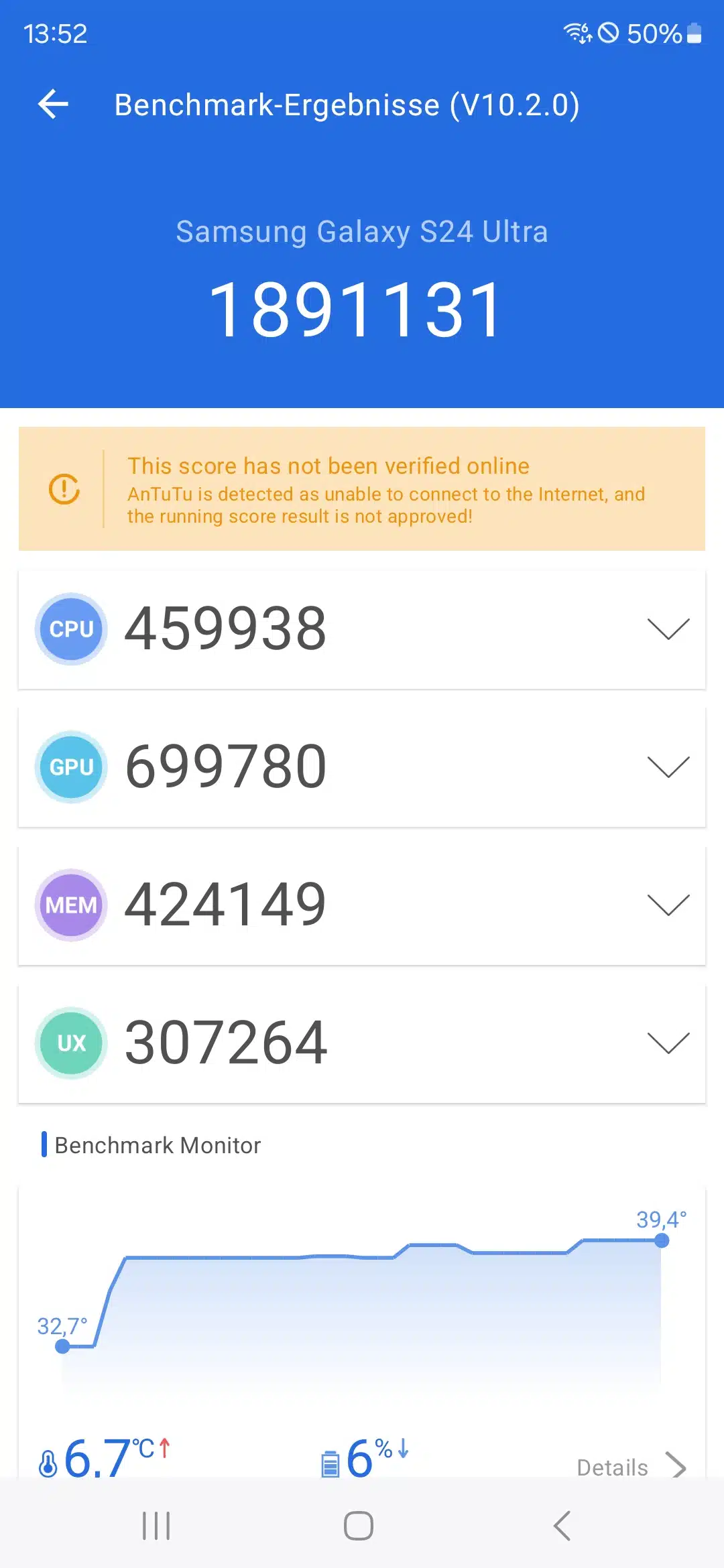Go back using the top-left arrow
Viewport: 724px width, 1568px height.
(x=54, y=105)
